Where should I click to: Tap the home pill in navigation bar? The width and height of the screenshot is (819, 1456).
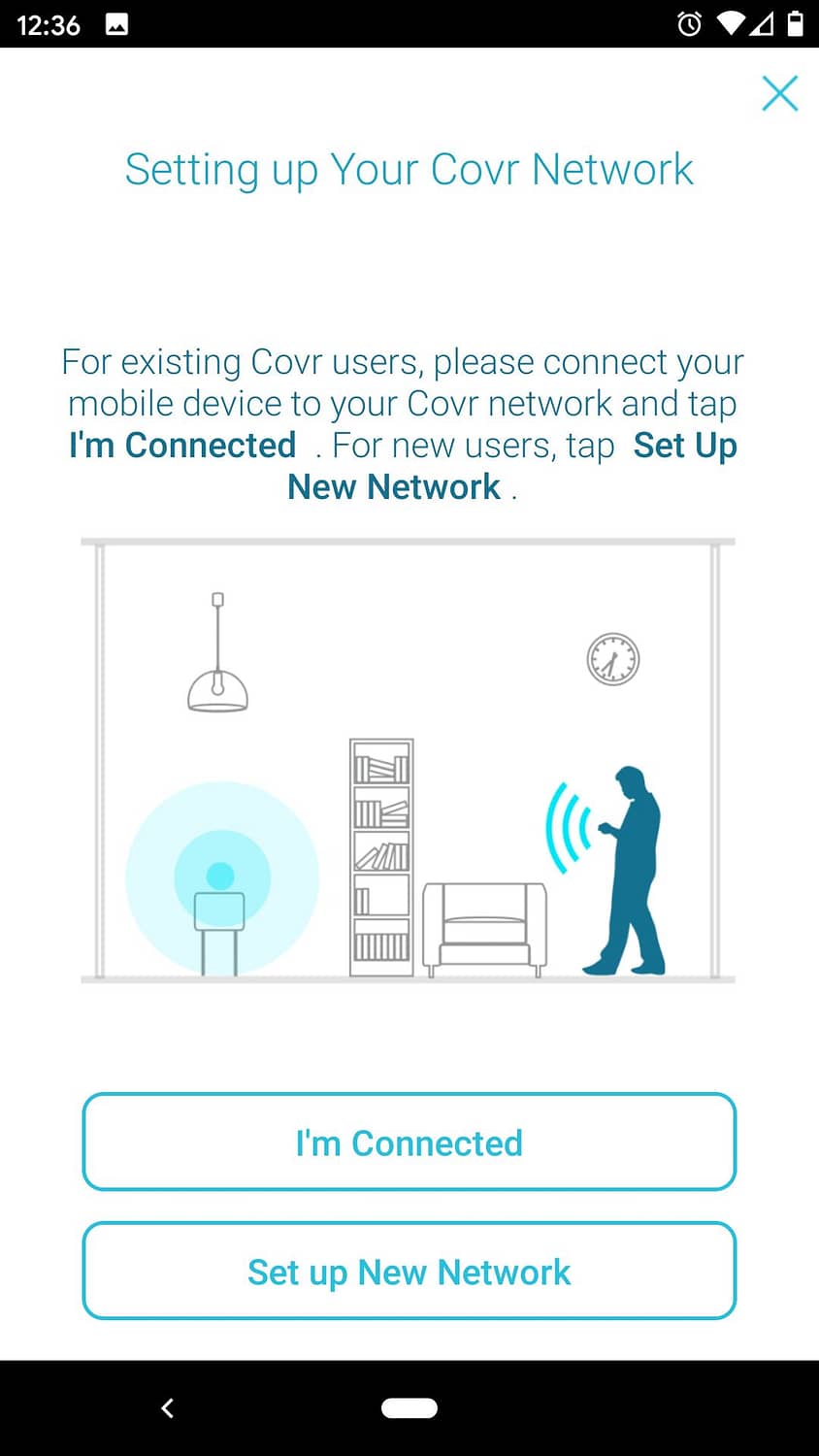point(409,1407)
